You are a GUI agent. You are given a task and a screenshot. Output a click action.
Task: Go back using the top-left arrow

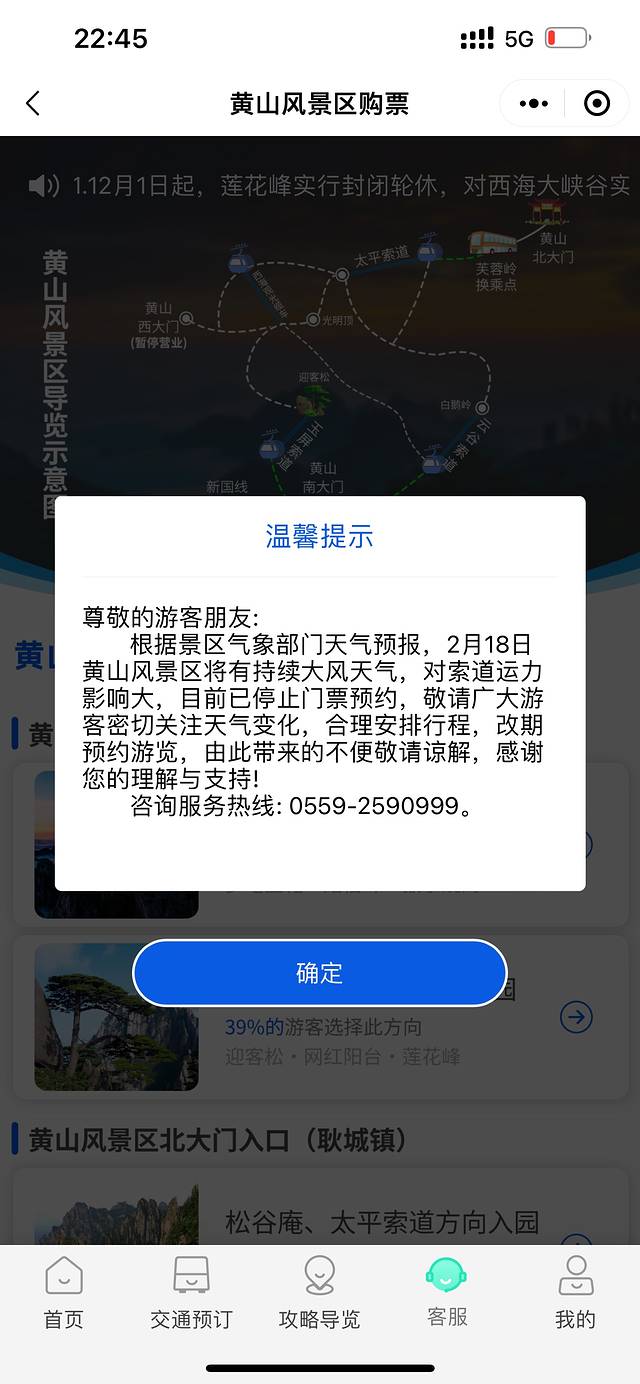coord(33,103)
